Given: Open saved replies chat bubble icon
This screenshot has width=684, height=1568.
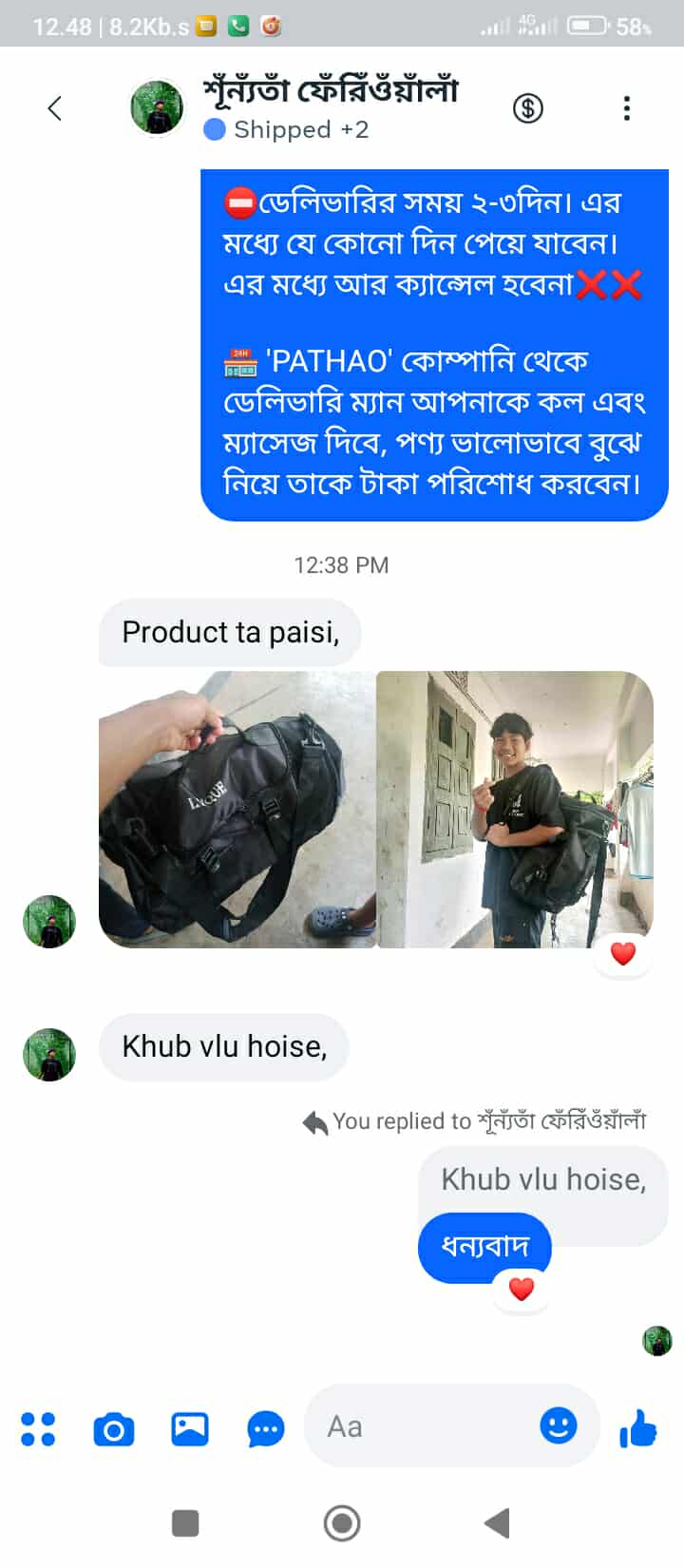Looking at the screenshot, I should [x=266, y=1428].
